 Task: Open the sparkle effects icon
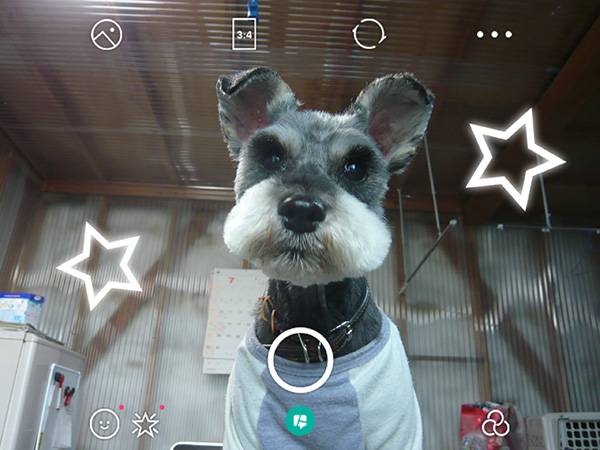point(146,424)
